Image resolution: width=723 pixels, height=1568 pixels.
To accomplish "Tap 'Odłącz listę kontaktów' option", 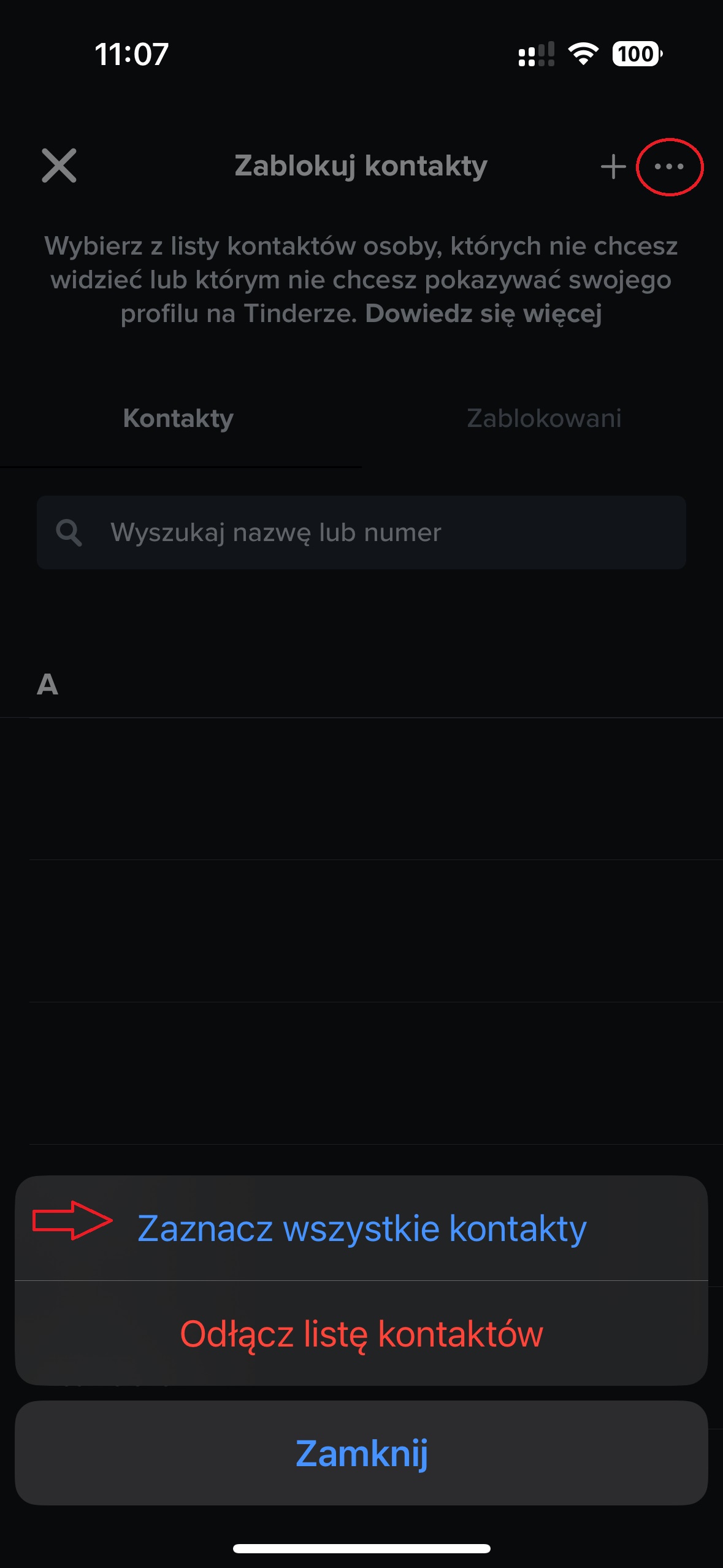I will click(x=362, y=1334).
